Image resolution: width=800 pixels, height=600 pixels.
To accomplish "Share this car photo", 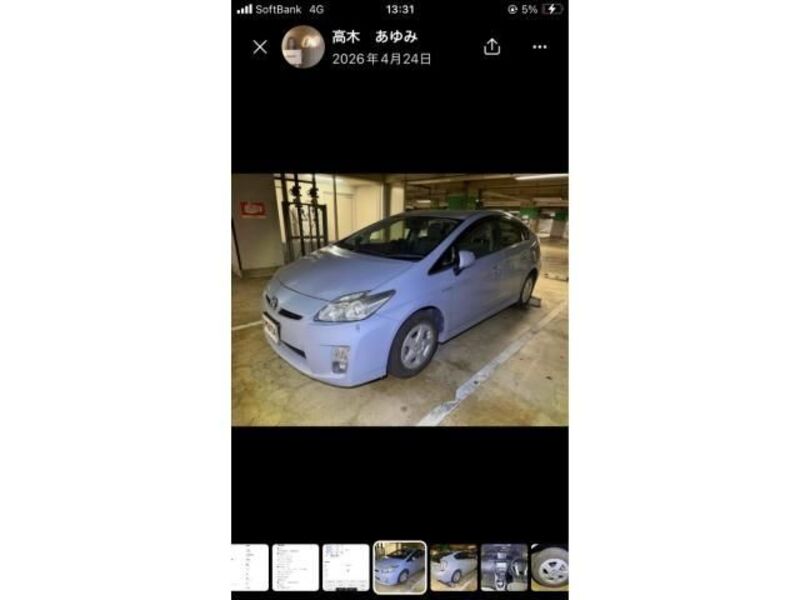I will click(492, 47).
